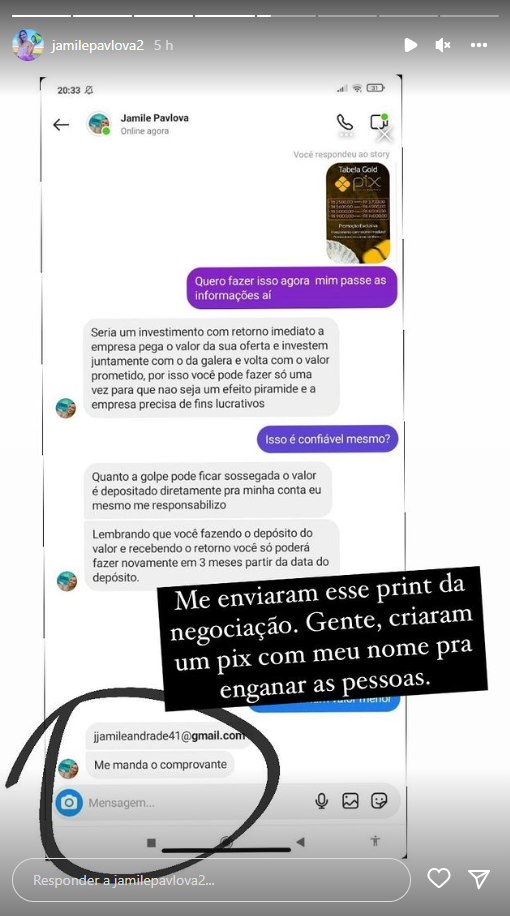Open the three-dot overflow menu
The width and height of the screenshot is (510, 916).
pos(479,45)
